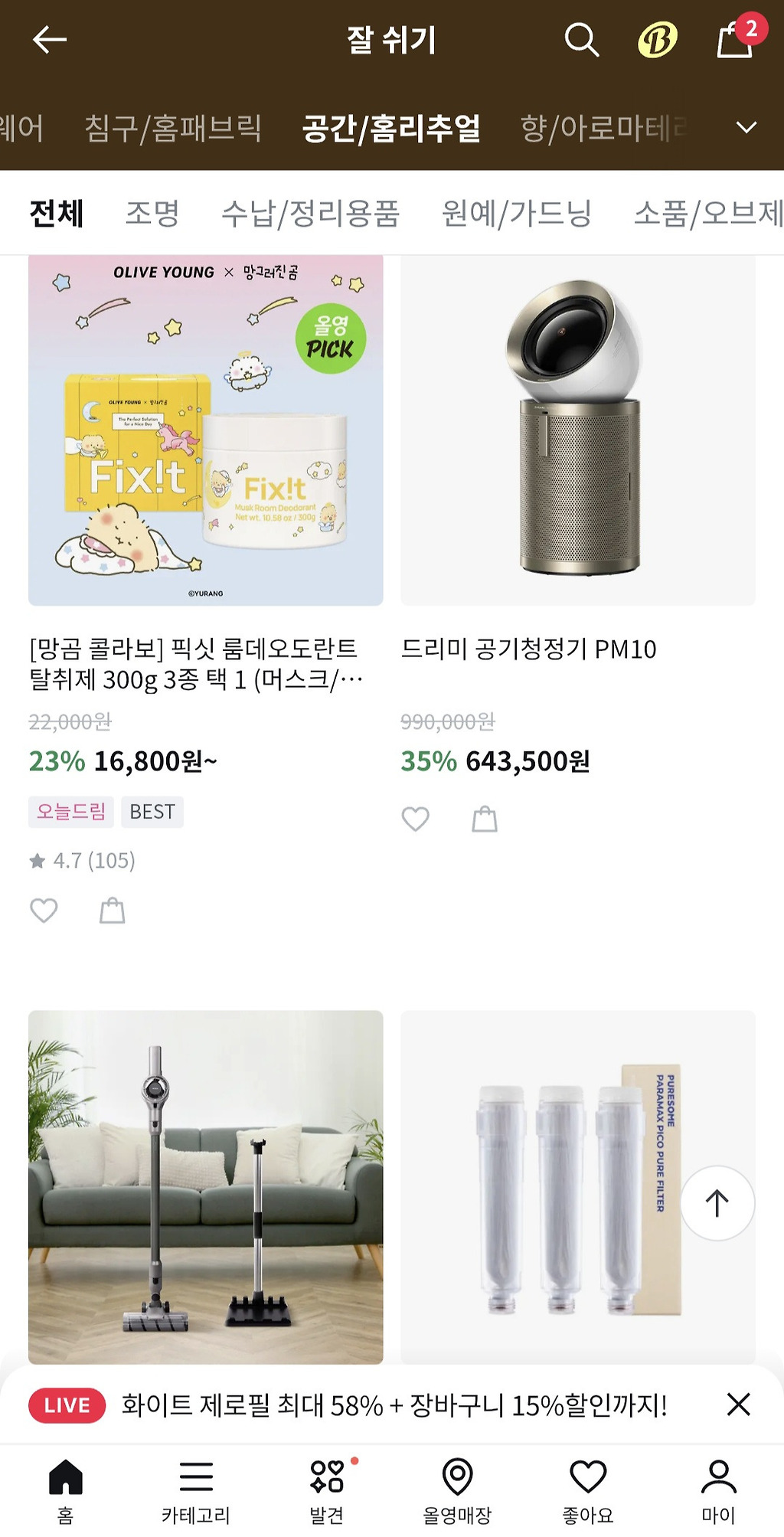Go back using the arrow
Image resolution: width=784 pixels, height=1537 pixels.
click(x=50, y=40)
